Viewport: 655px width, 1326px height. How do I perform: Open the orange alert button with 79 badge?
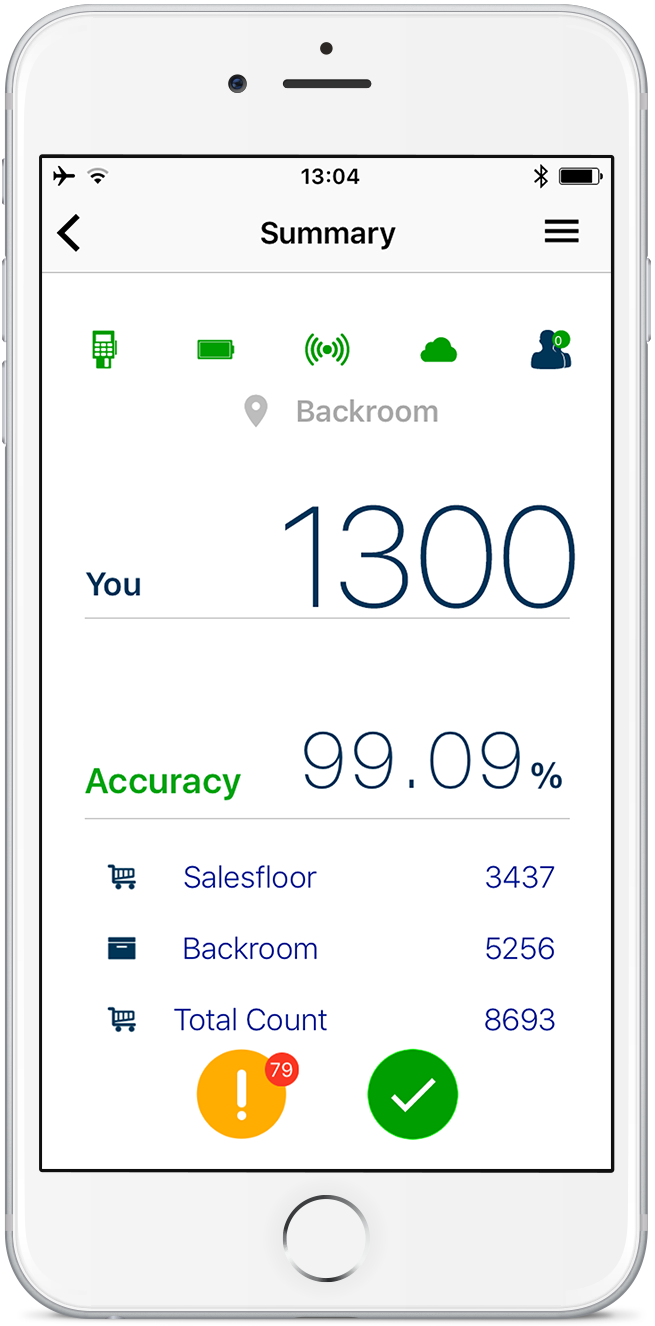tap(242, 1094)
